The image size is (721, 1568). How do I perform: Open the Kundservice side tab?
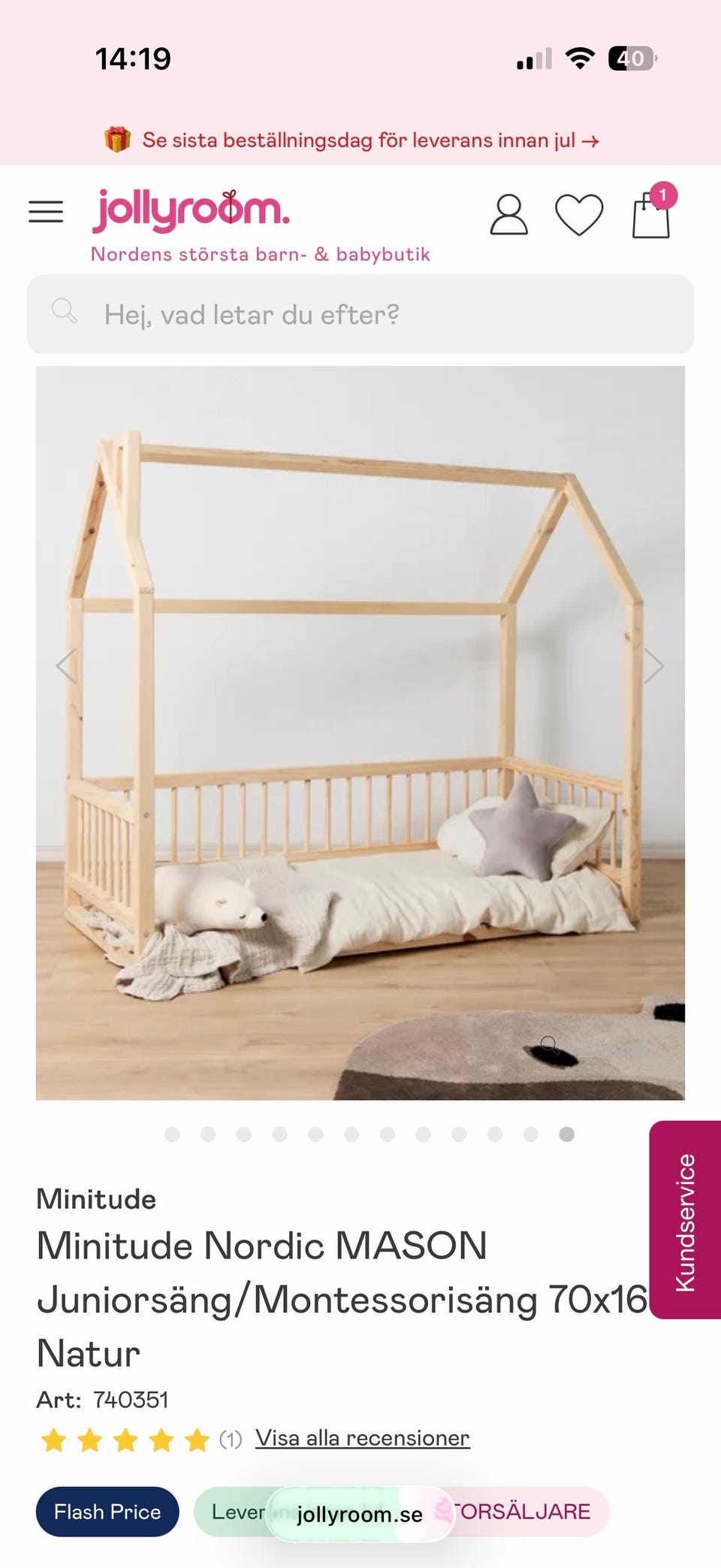(x=685, y=1220)
